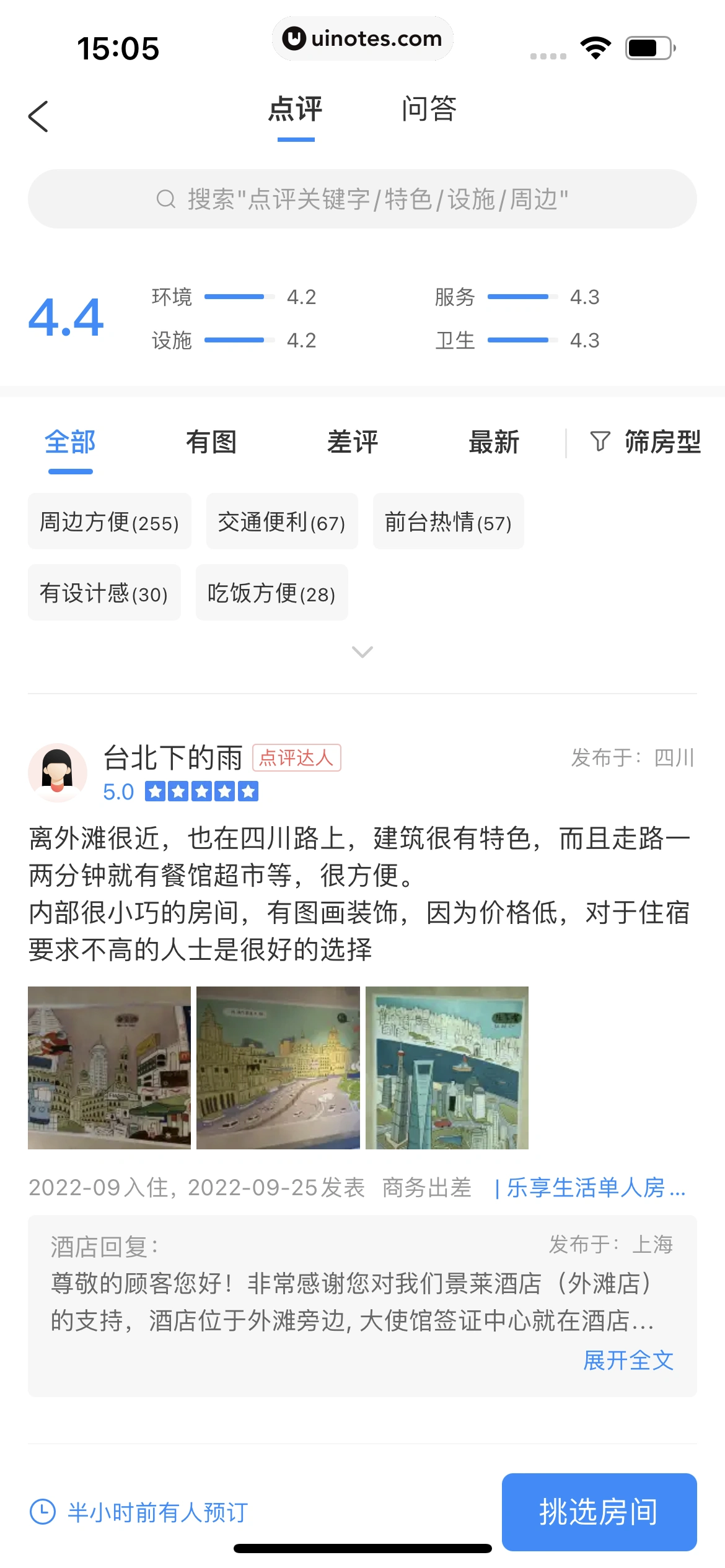This screenshot has width=725, height=1568.
Task: Switch to the 问答 tab
Action: click(429, 110)
